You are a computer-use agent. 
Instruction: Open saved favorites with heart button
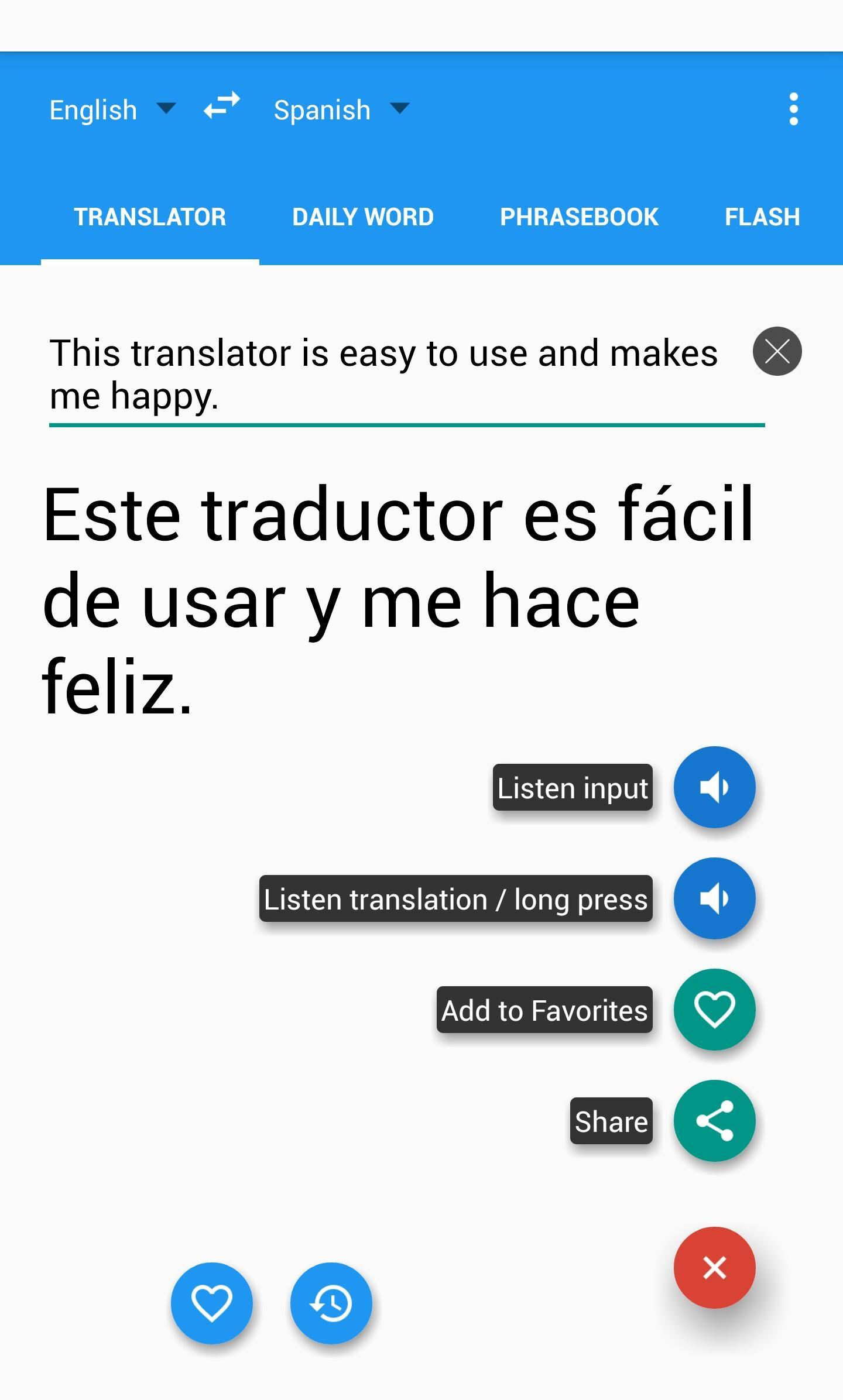click(212, 1303)
